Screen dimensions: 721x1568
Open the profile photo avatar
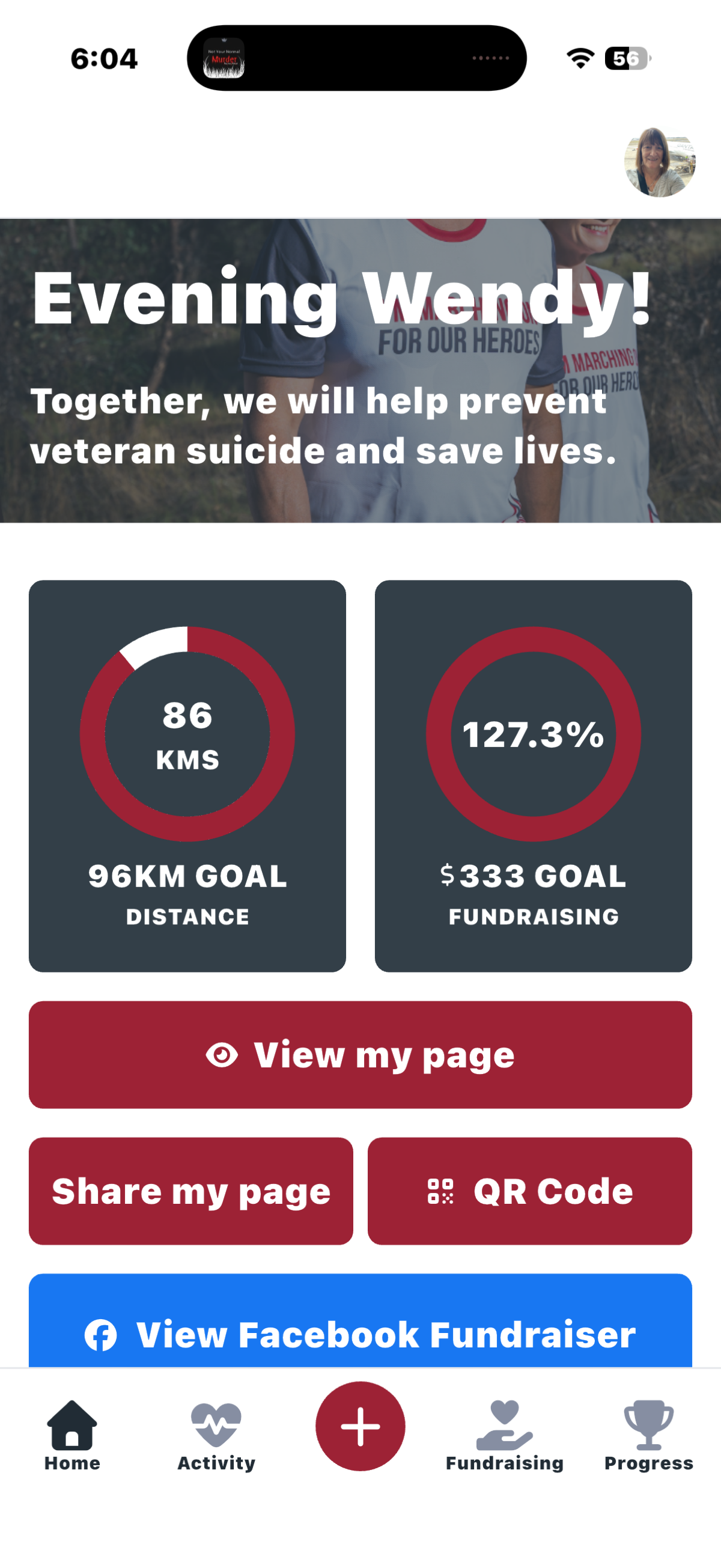[x=660, y=162]
